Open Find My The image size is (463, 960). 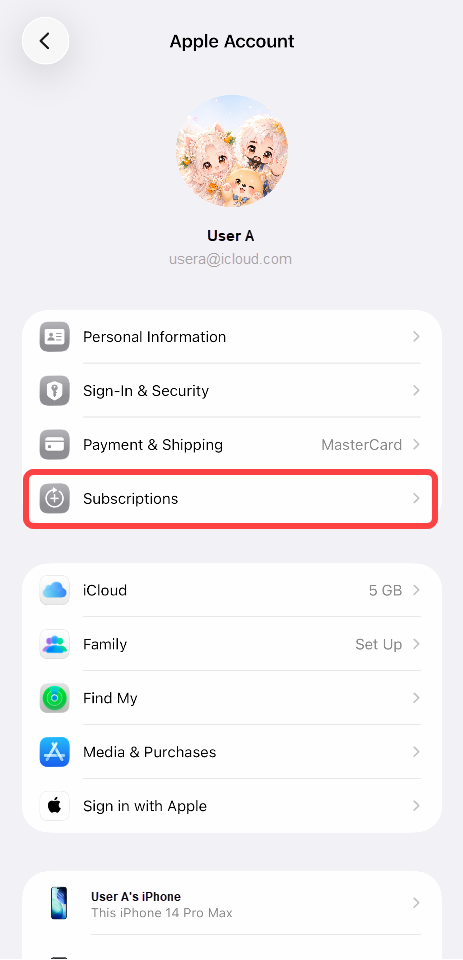tap(232, 698)
